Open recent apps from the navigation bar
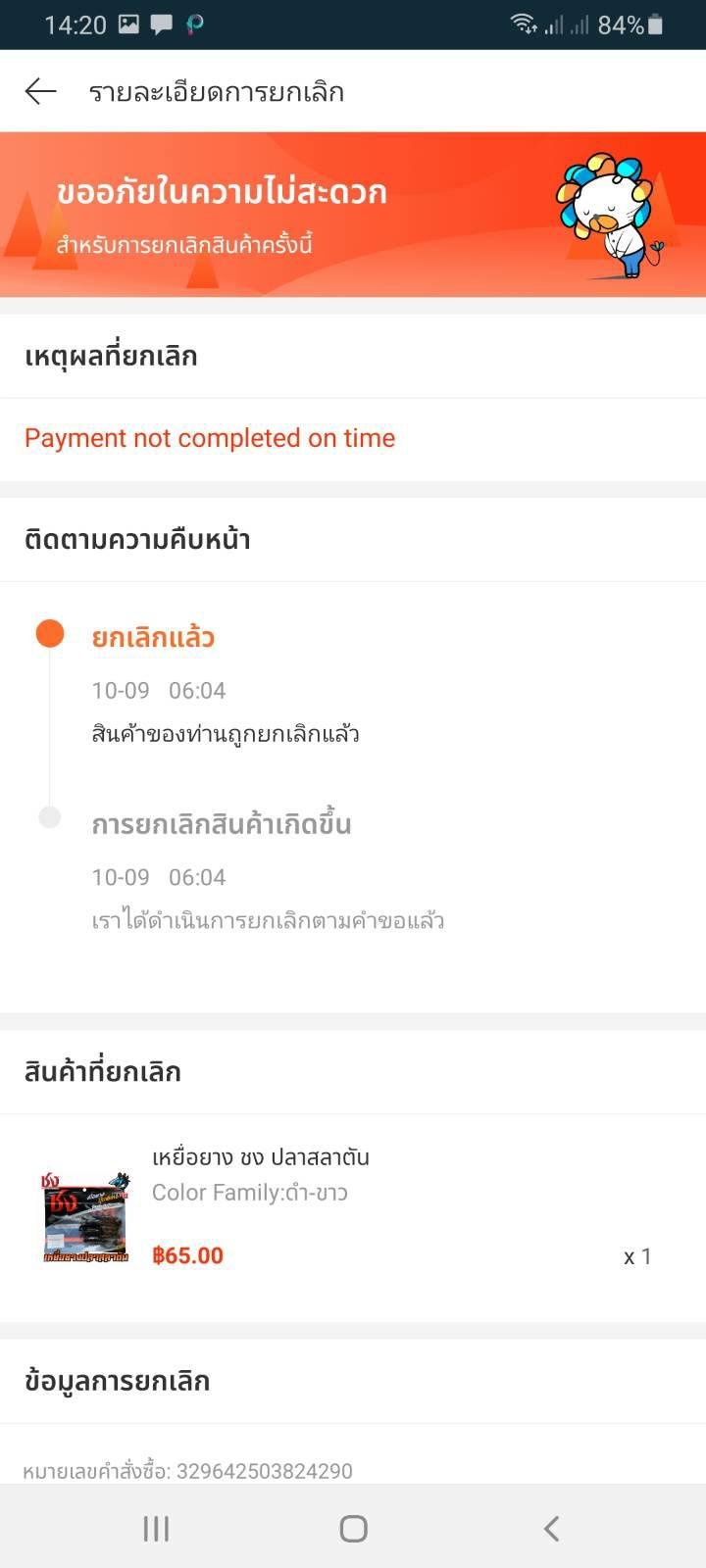This screenshot has width=706, height=1568. (156, 1528)
